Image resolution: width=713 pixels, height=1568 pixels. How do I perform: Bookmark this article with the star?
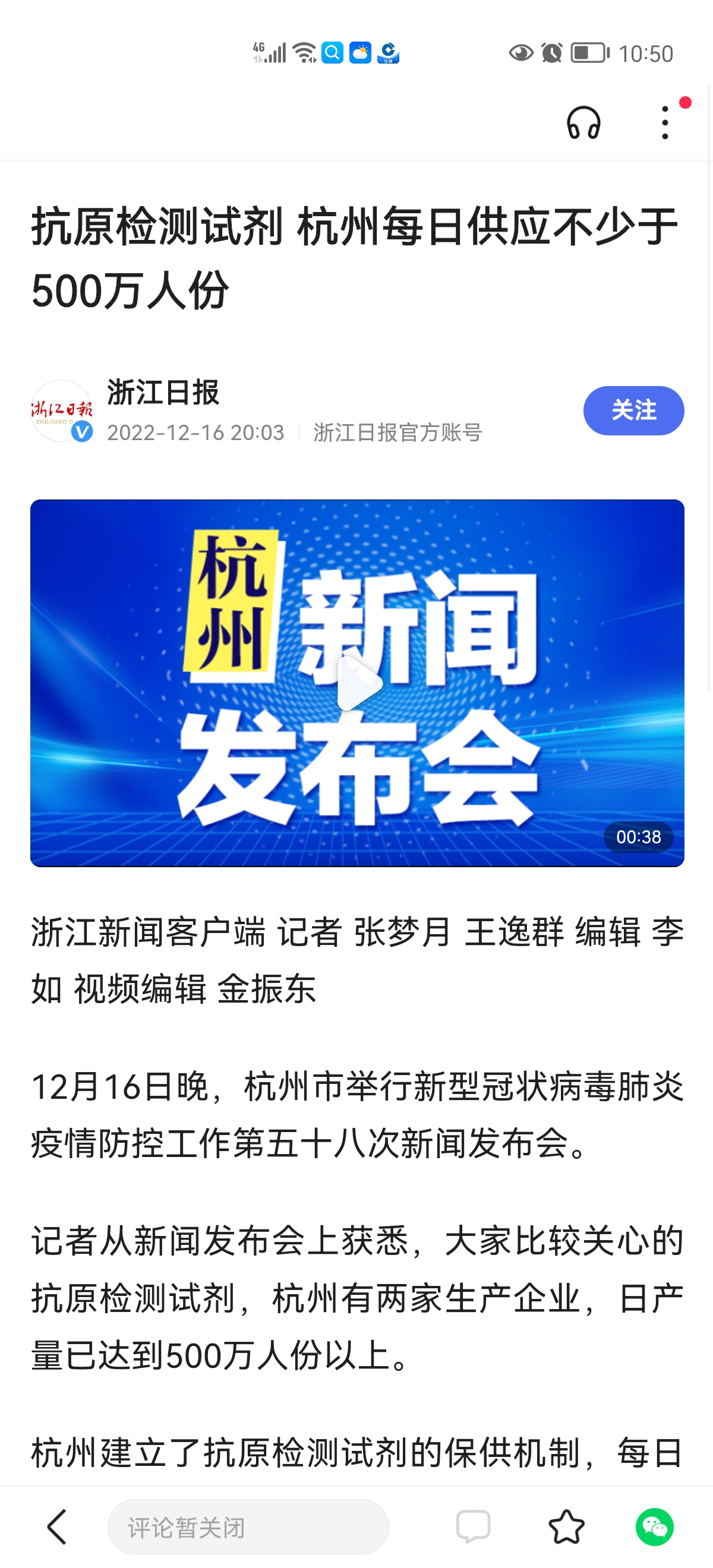coord(566,1526)
